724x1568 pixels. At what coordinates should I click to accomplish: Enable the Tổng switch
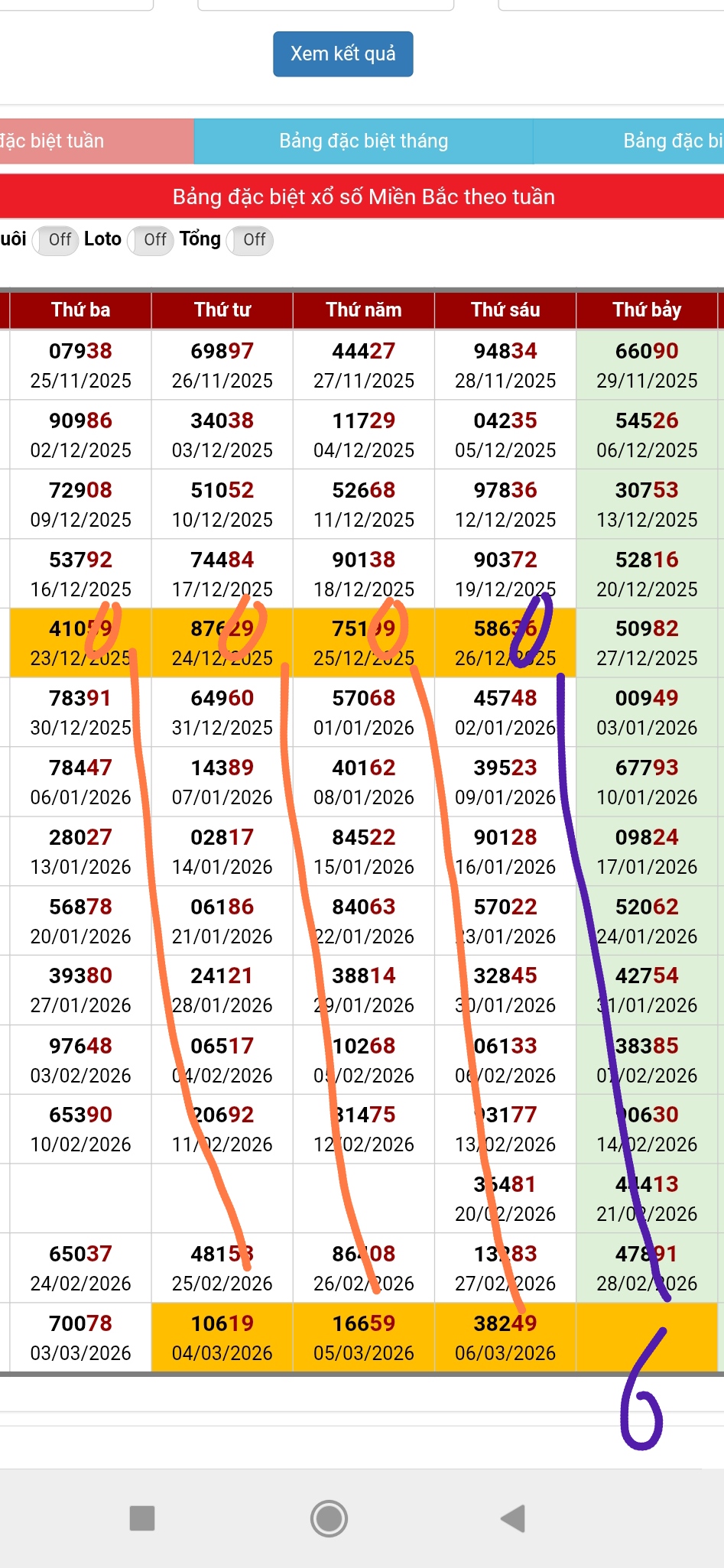pos(250,240)
